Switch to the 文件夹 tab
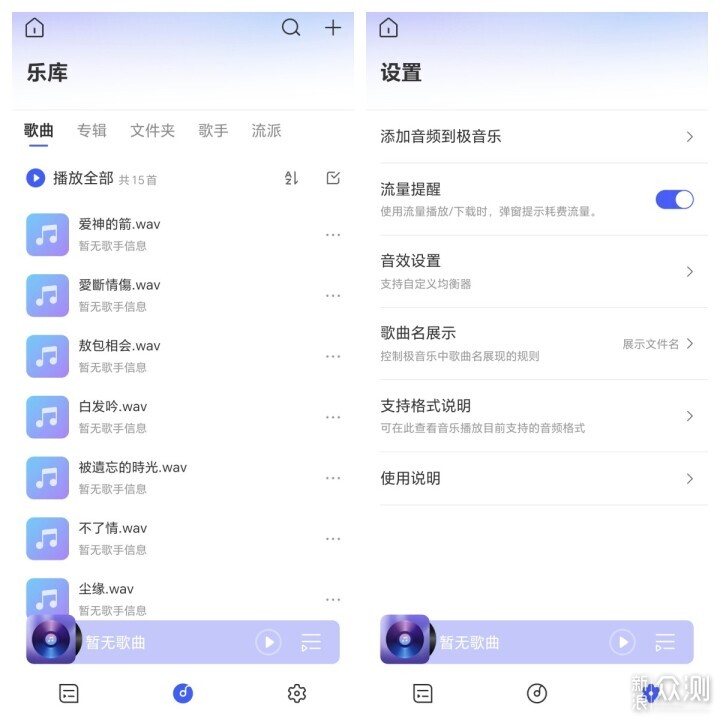This screenshot has height=720, width=720. tap(152, 131)
